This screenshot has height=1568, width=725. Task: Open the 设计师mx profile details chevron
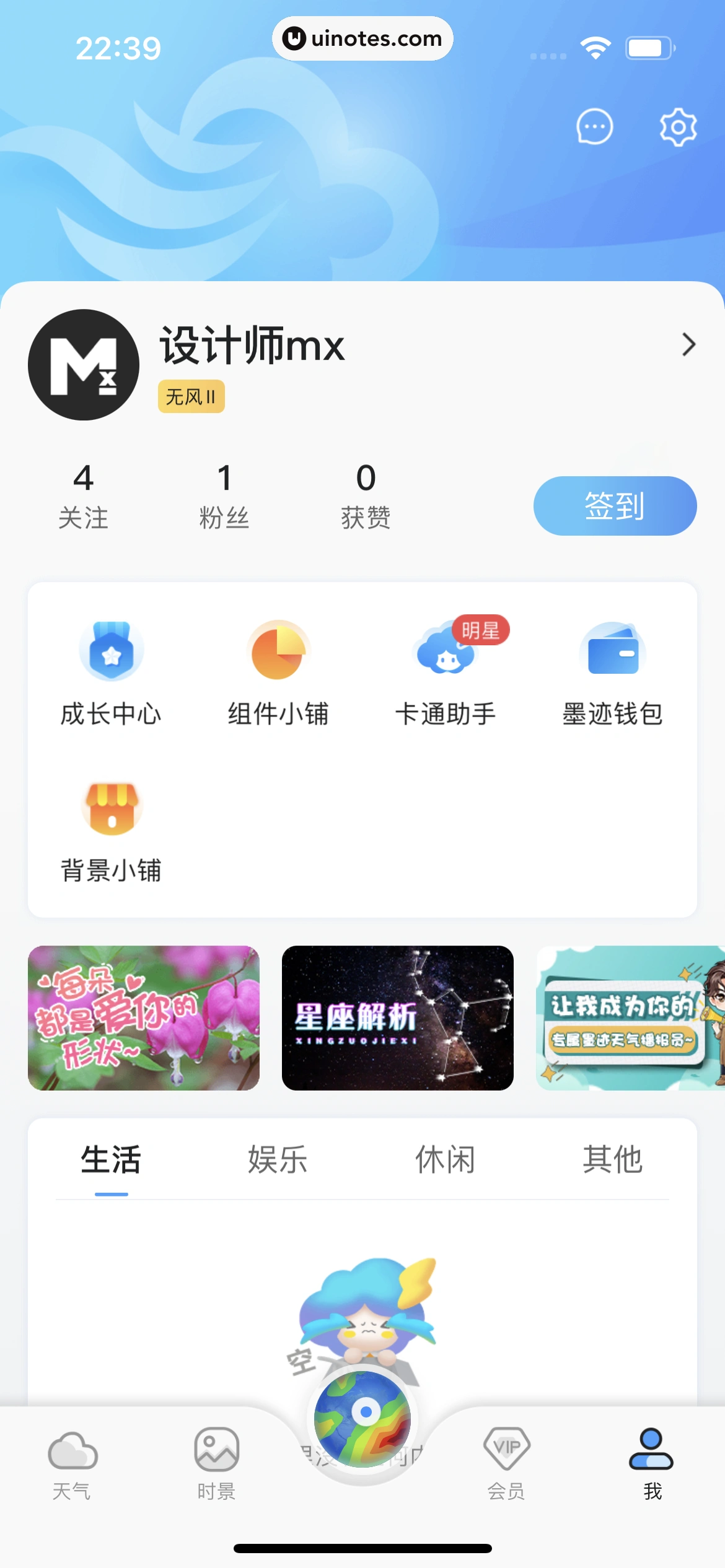pyautogui.click(x=688, y=345)
